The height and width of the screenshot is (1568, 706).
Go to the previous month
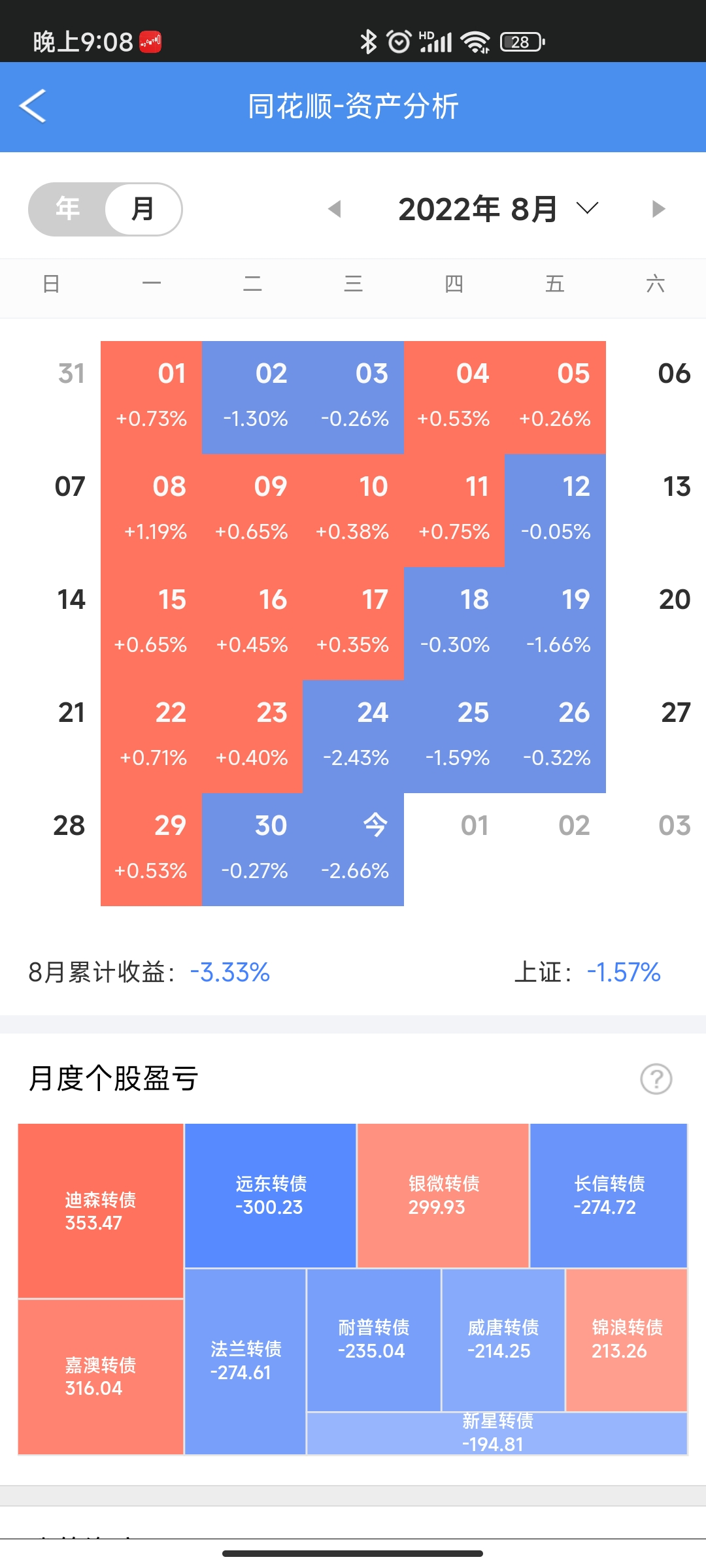coord(335,209)
